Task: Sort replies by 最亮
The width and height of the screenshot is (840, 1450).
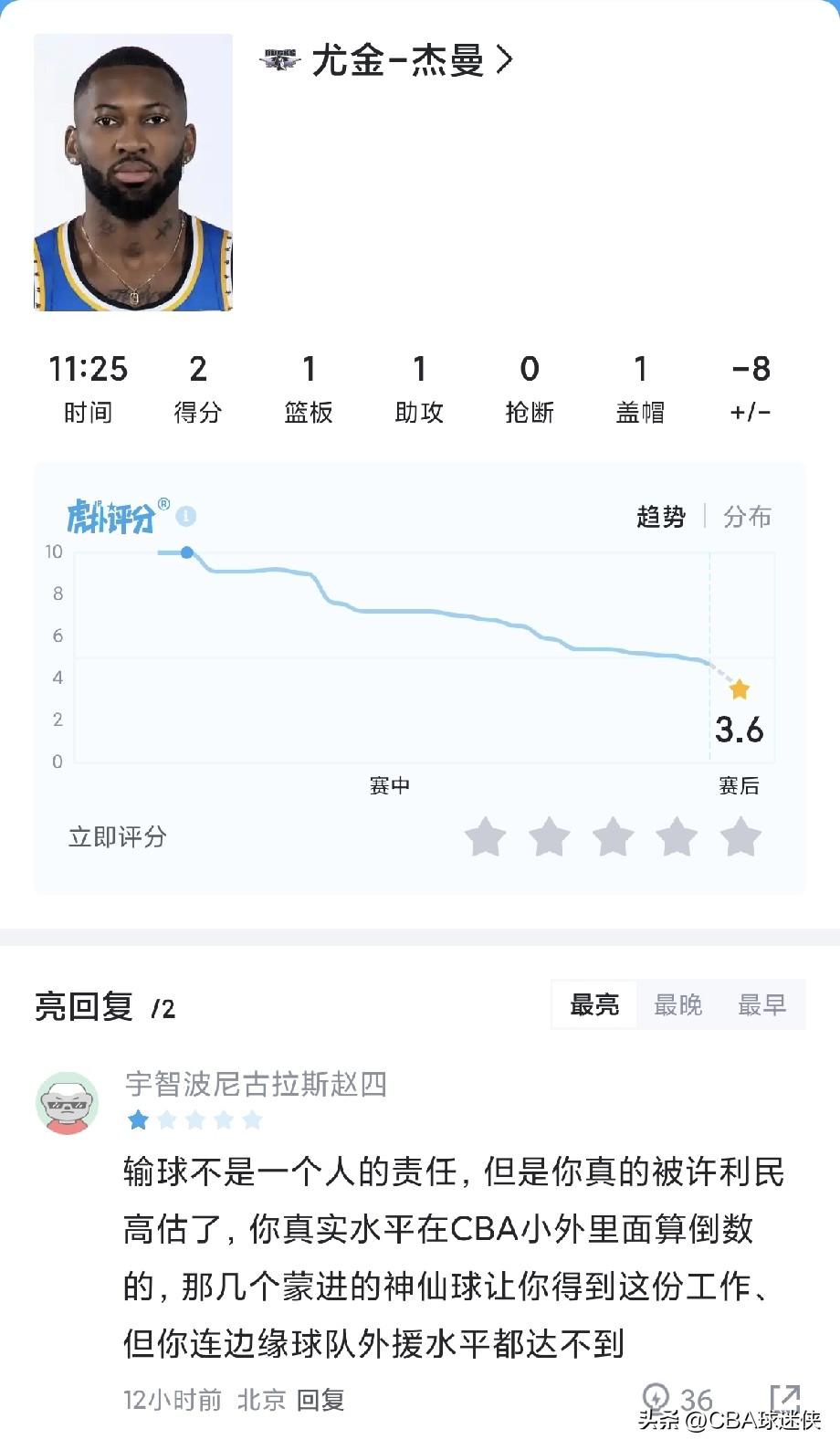Action: [x=594, y=1005]
